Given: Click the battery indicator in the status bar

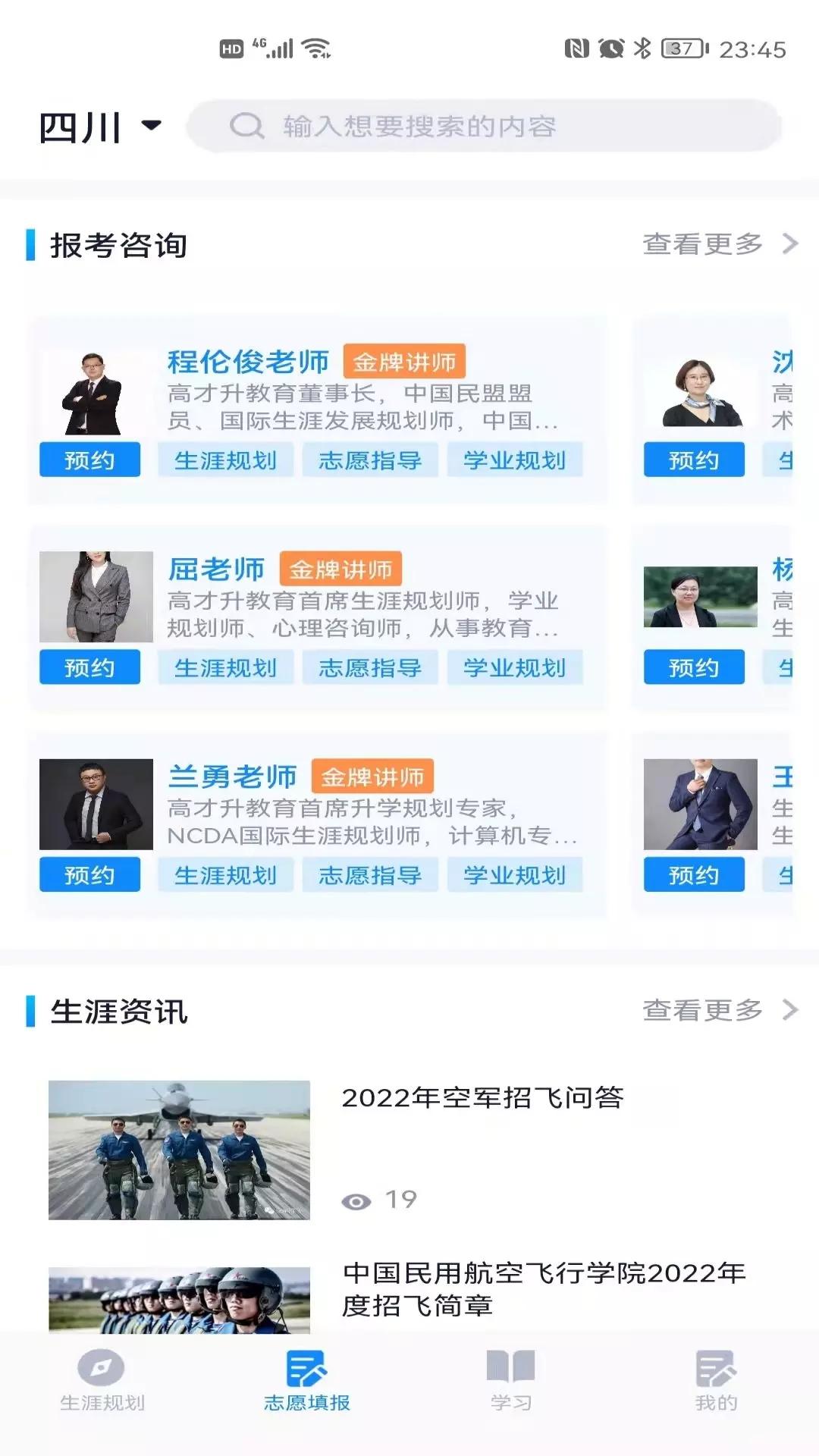Looking at the screenshot, I should [680, 48].
